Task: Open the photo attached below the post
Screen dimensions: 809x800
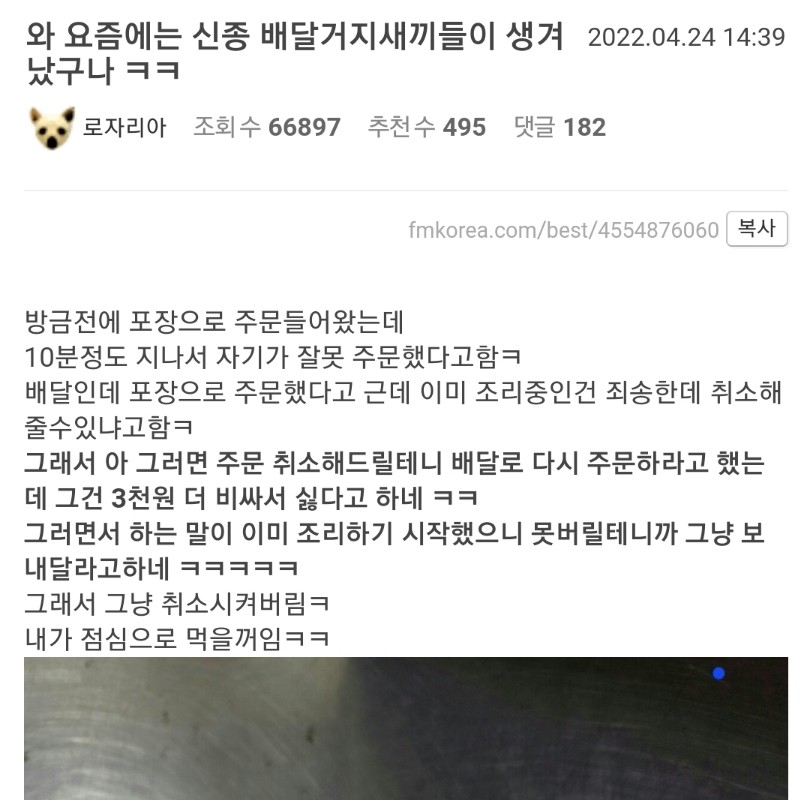Action: (405, 728)
